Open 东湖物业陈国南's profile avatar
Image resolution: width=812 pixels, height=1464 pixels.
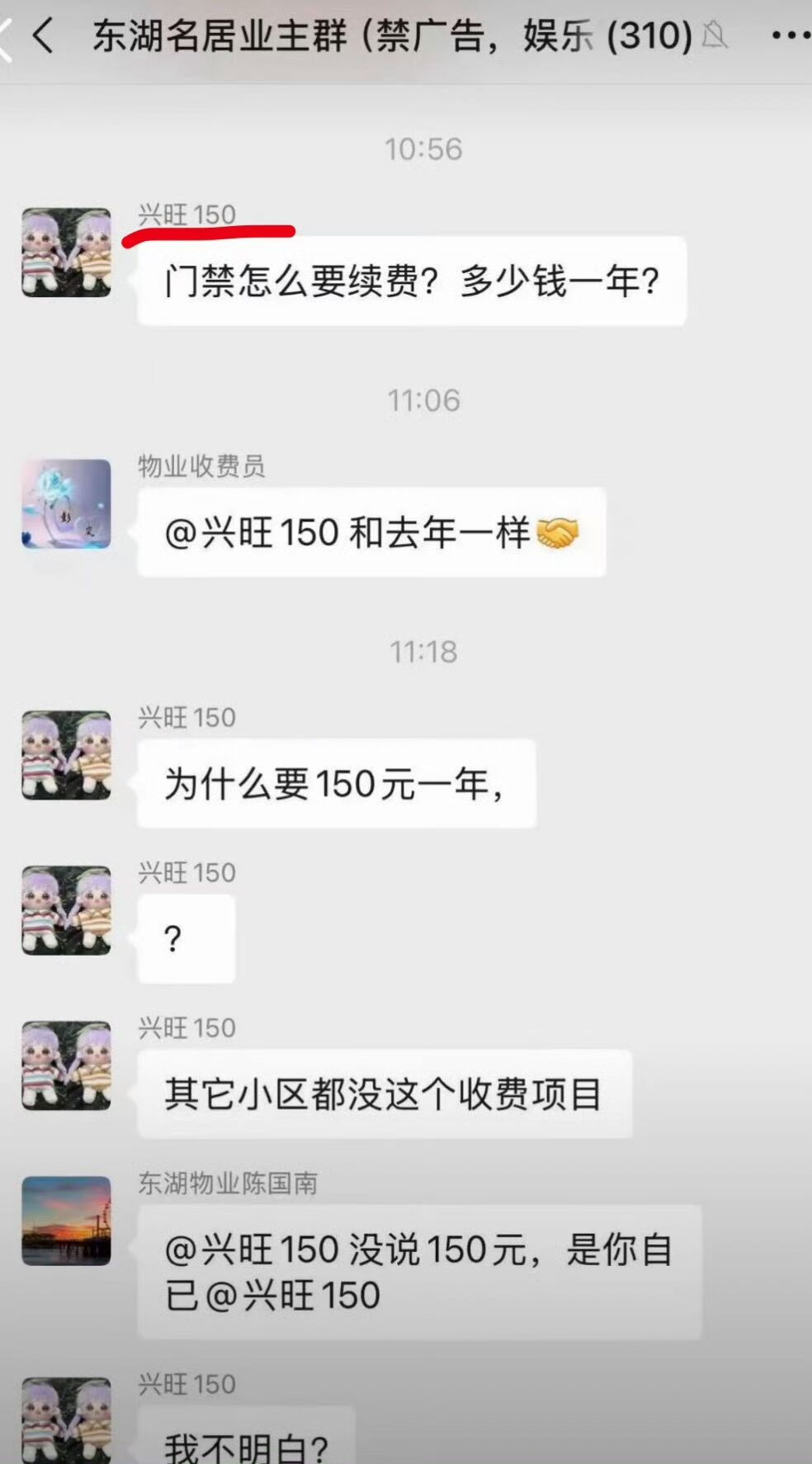click(x=66, y=1221)
